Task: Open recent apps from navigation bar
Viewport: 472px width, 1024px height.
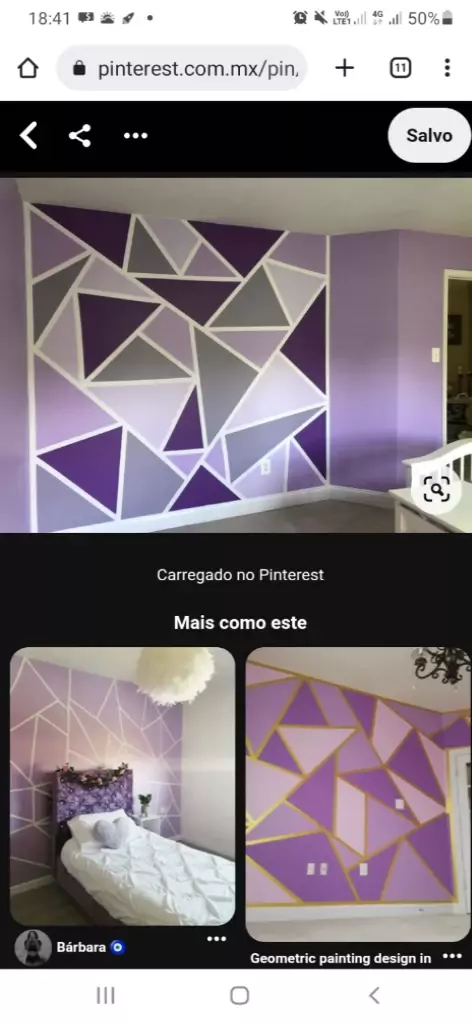Action: point(105,995)
